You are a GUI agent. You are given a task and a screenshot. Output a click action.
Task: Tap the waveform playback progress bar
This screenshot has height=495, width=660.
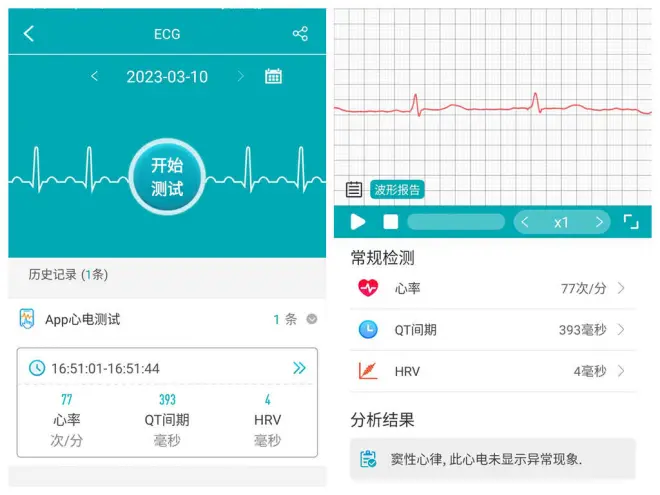tap(455, 222)
